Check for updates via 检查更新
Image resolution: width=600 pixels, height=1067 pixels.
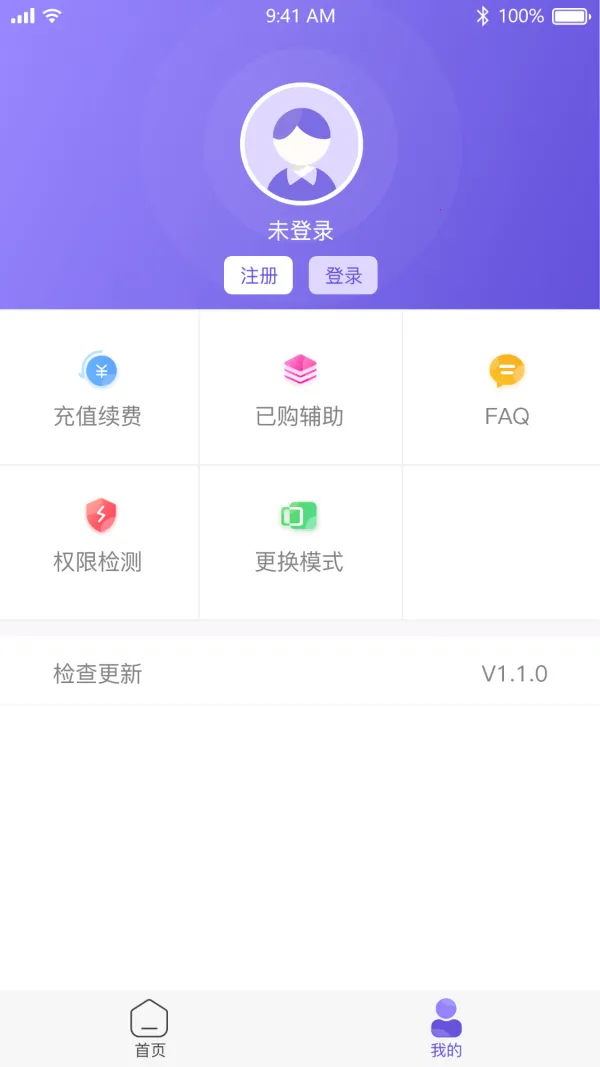pyautogui.click(x=300, y=673)
